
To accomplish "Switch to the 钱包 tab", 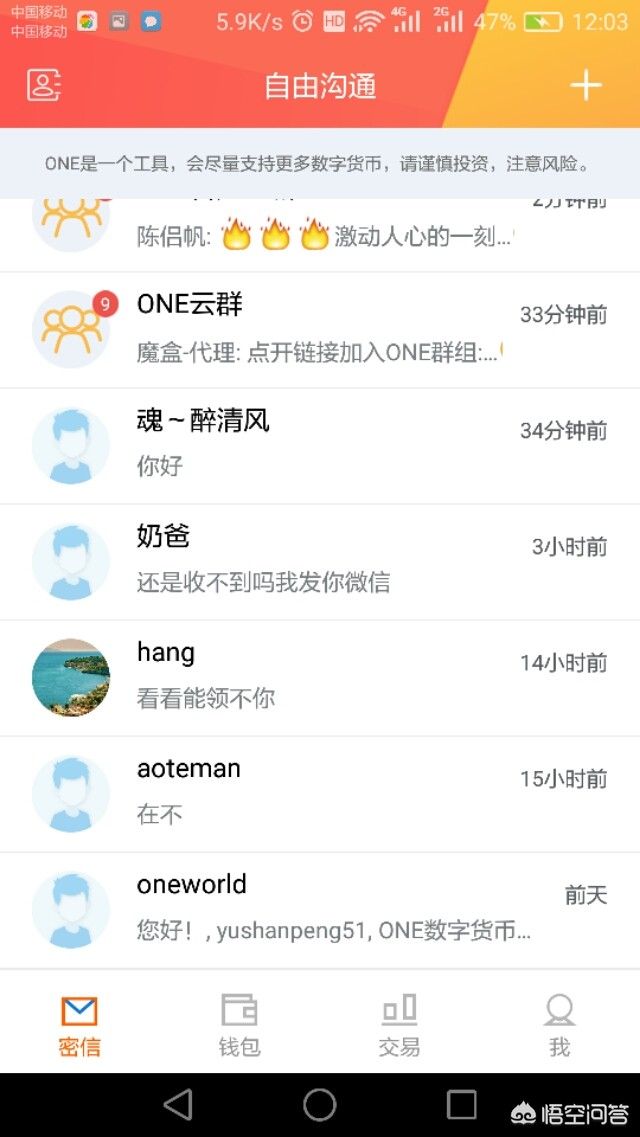I will coord(239,1024).
